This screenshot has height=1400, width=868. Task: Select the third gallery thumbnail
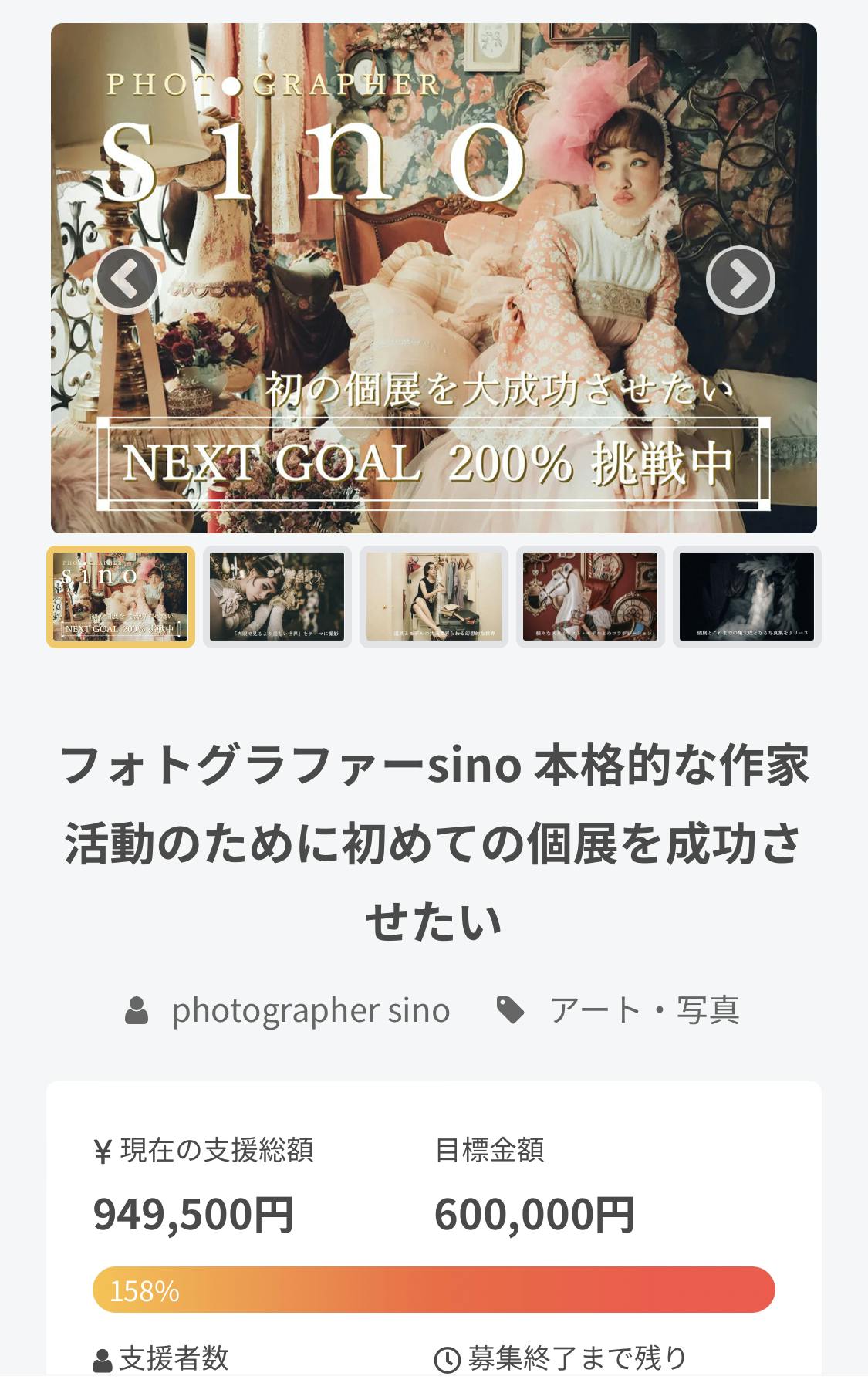pyautogui.click(x=434, y=597)
